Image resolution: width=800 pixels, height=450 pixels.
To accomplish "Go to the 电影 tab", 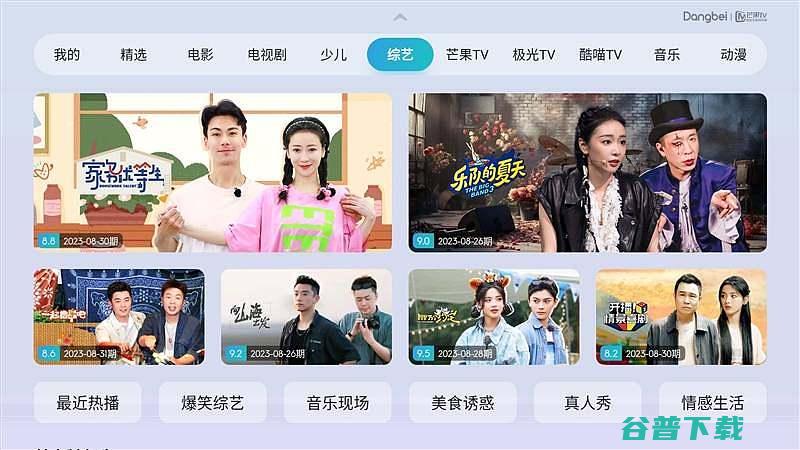I will click(x=200, y=55).
